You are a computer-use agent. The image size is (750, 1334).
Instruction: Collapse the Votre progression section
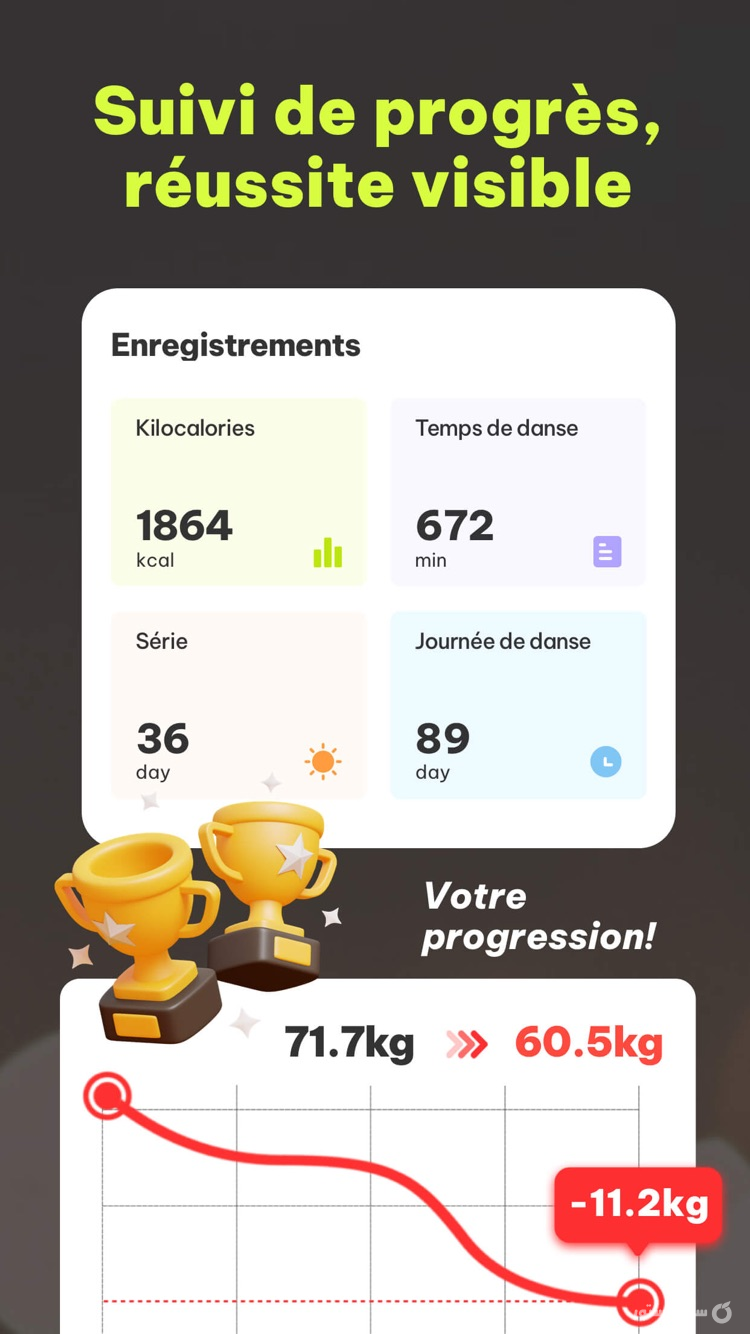tap(540, 917)
